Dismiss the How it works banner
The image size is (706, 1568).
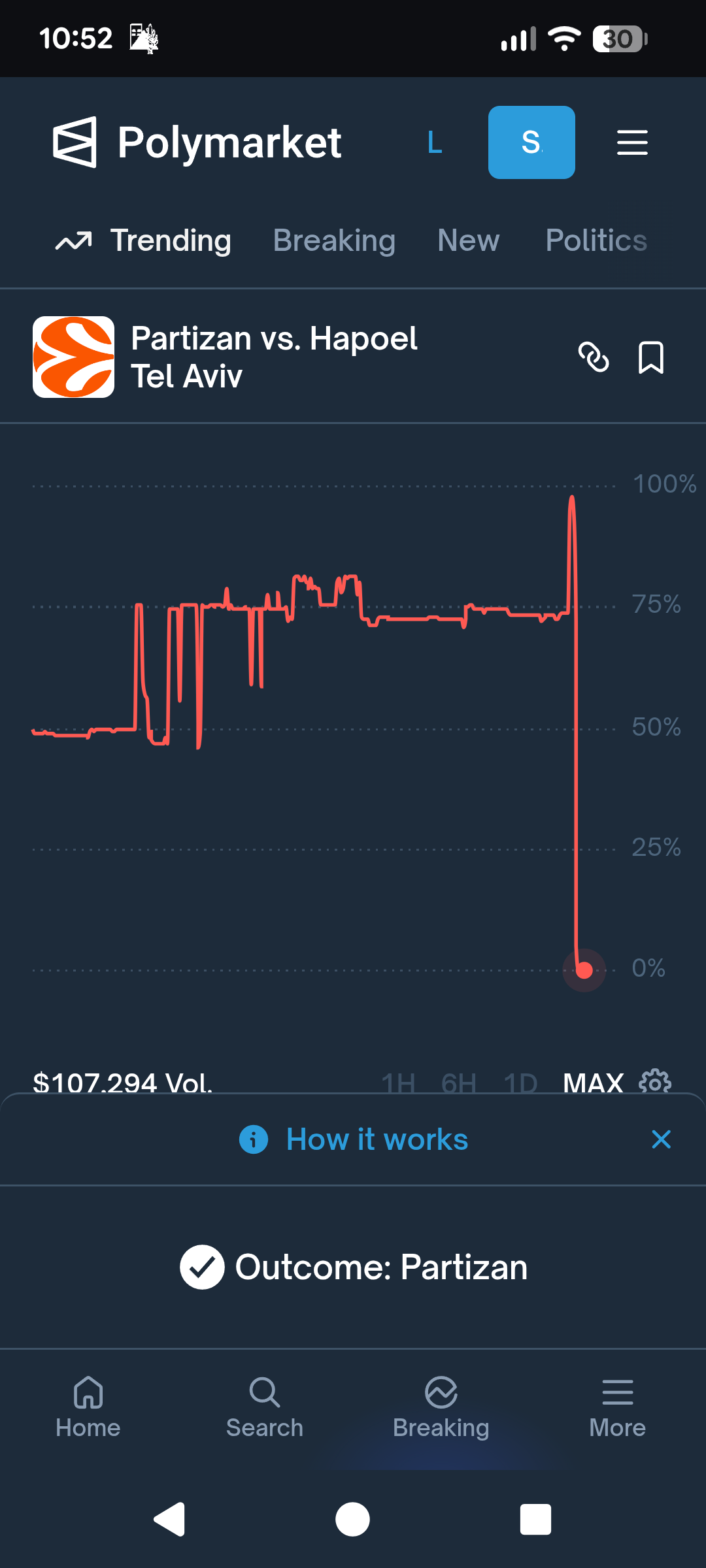[x=661, y=1139]
